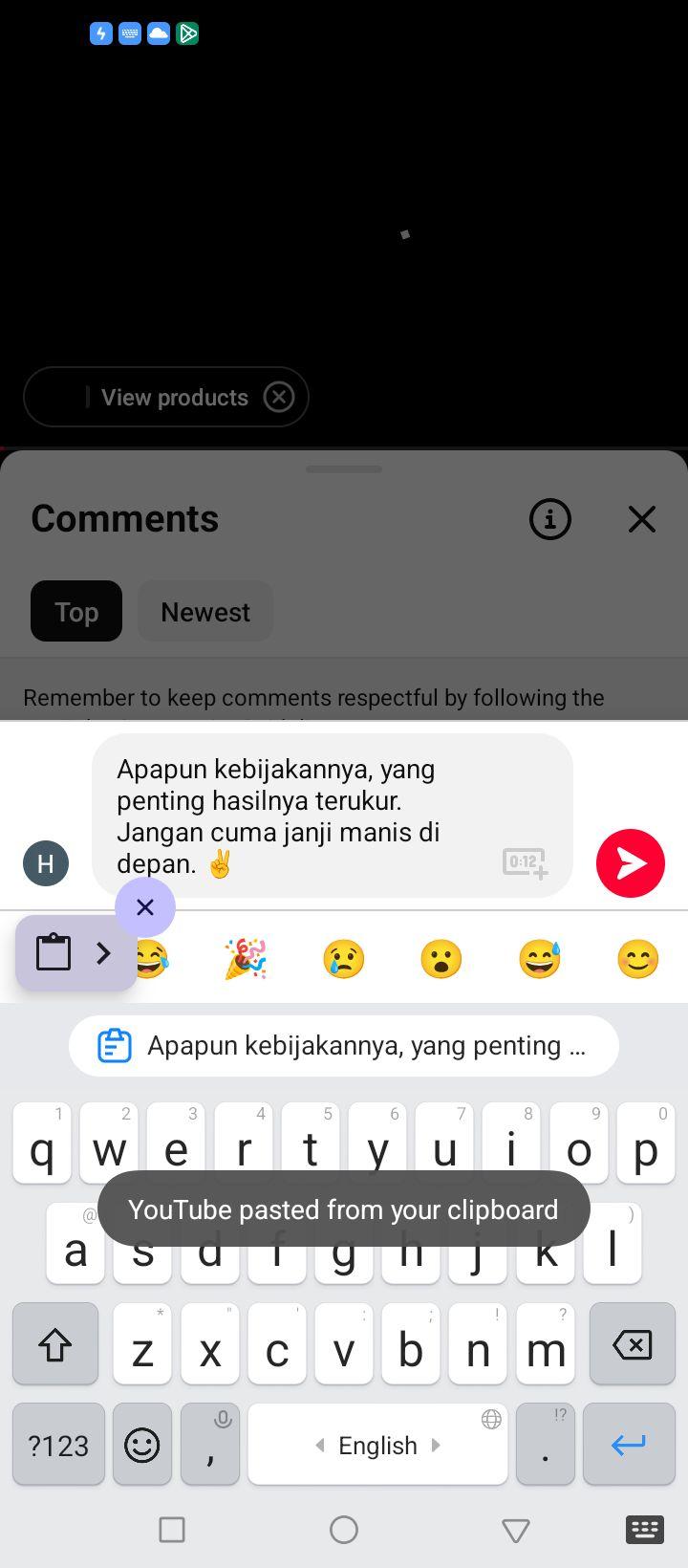The image size is (688, 1568).
Task: Switch keyboard to ?123 symbols
Action: (58, 1445)
